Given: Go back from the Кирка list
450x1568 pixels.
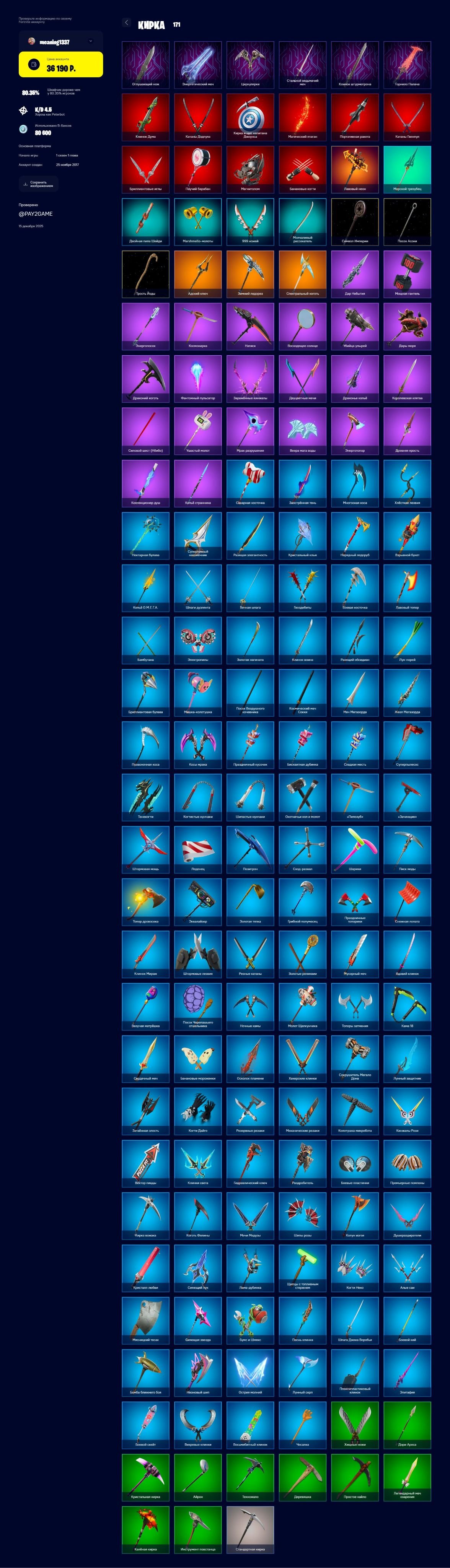Looking at the screenshot, I should click(x=127, y=23).
